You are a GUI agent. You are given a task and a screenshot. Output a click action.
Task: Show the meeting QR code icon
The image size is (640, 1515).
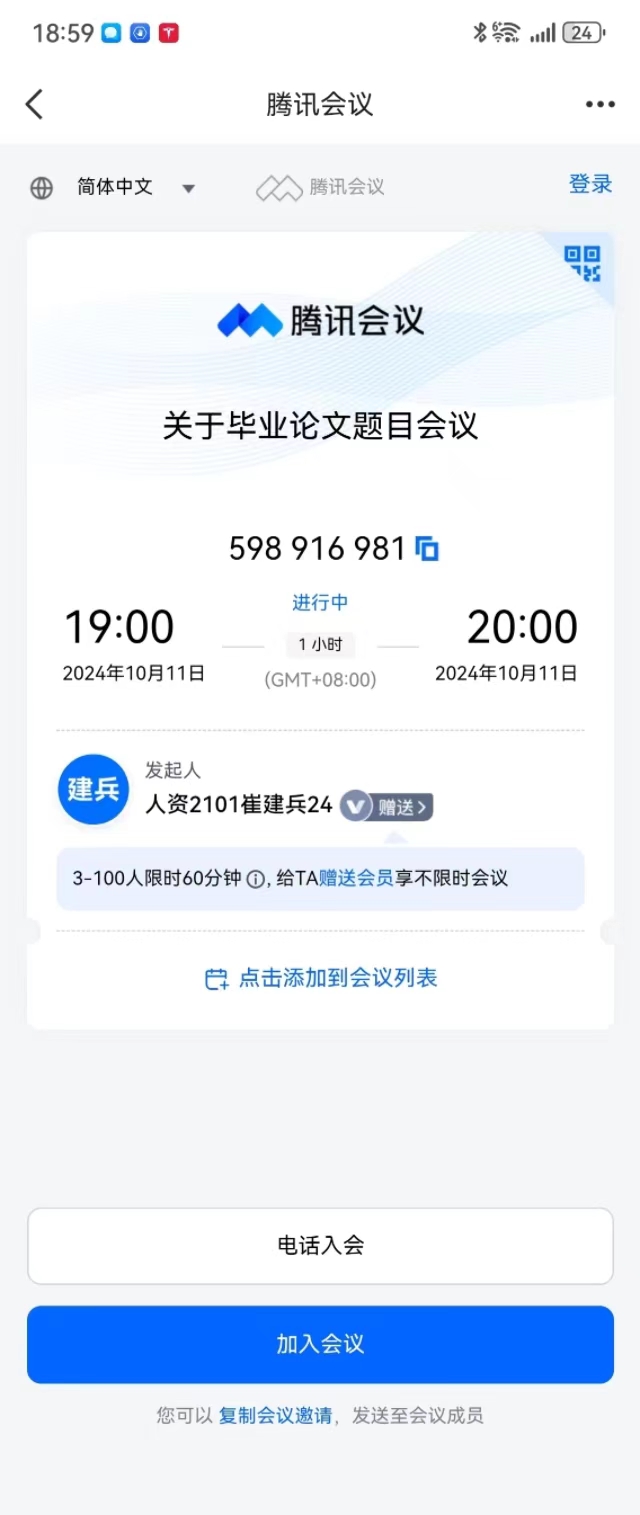(x=582, y=263)
